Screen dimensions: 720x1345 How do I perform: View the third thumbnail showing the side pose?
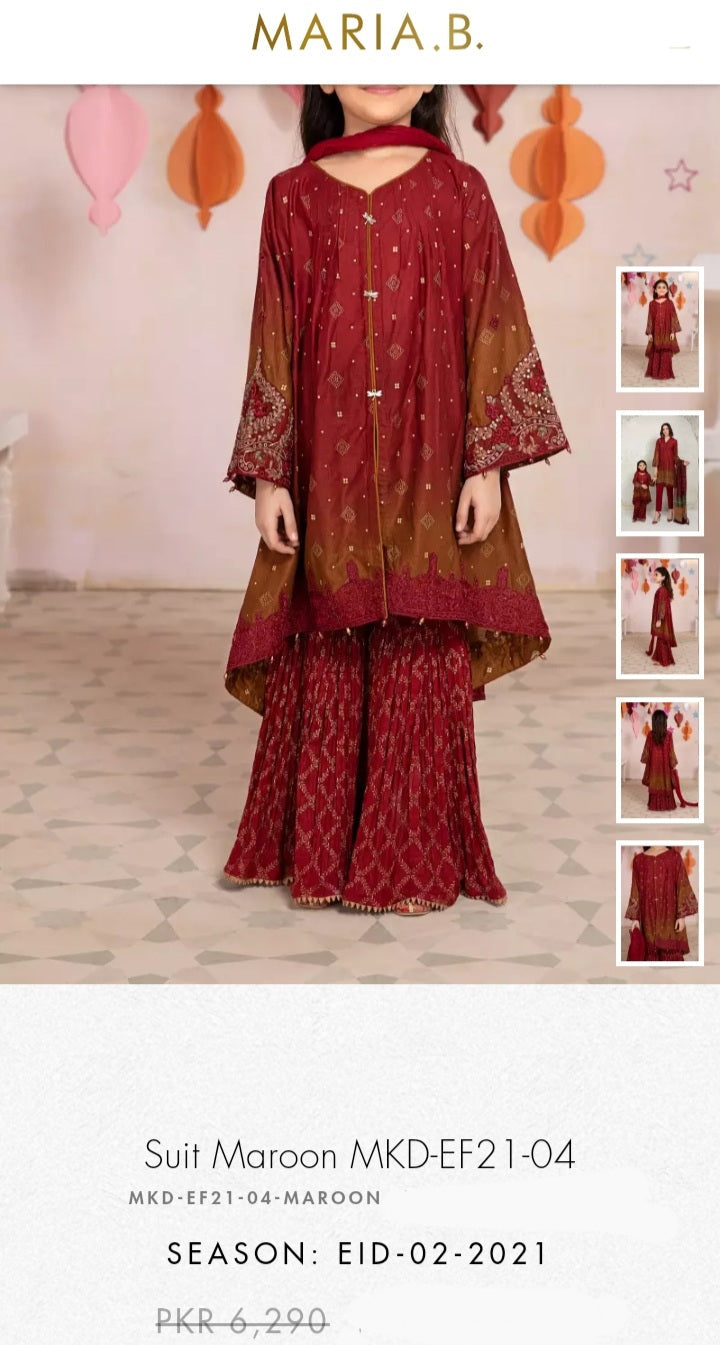(660, 616)
